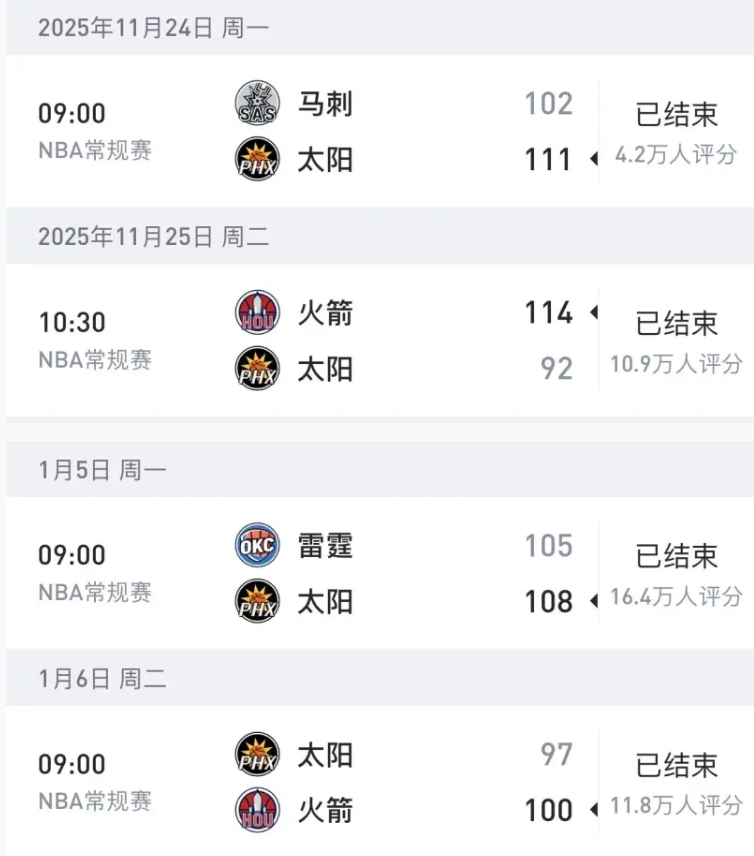Click the Rockets (HOU) logo on Nov 25 game
The width and height of the screenshot is (754, 856).
pos(256,312)
